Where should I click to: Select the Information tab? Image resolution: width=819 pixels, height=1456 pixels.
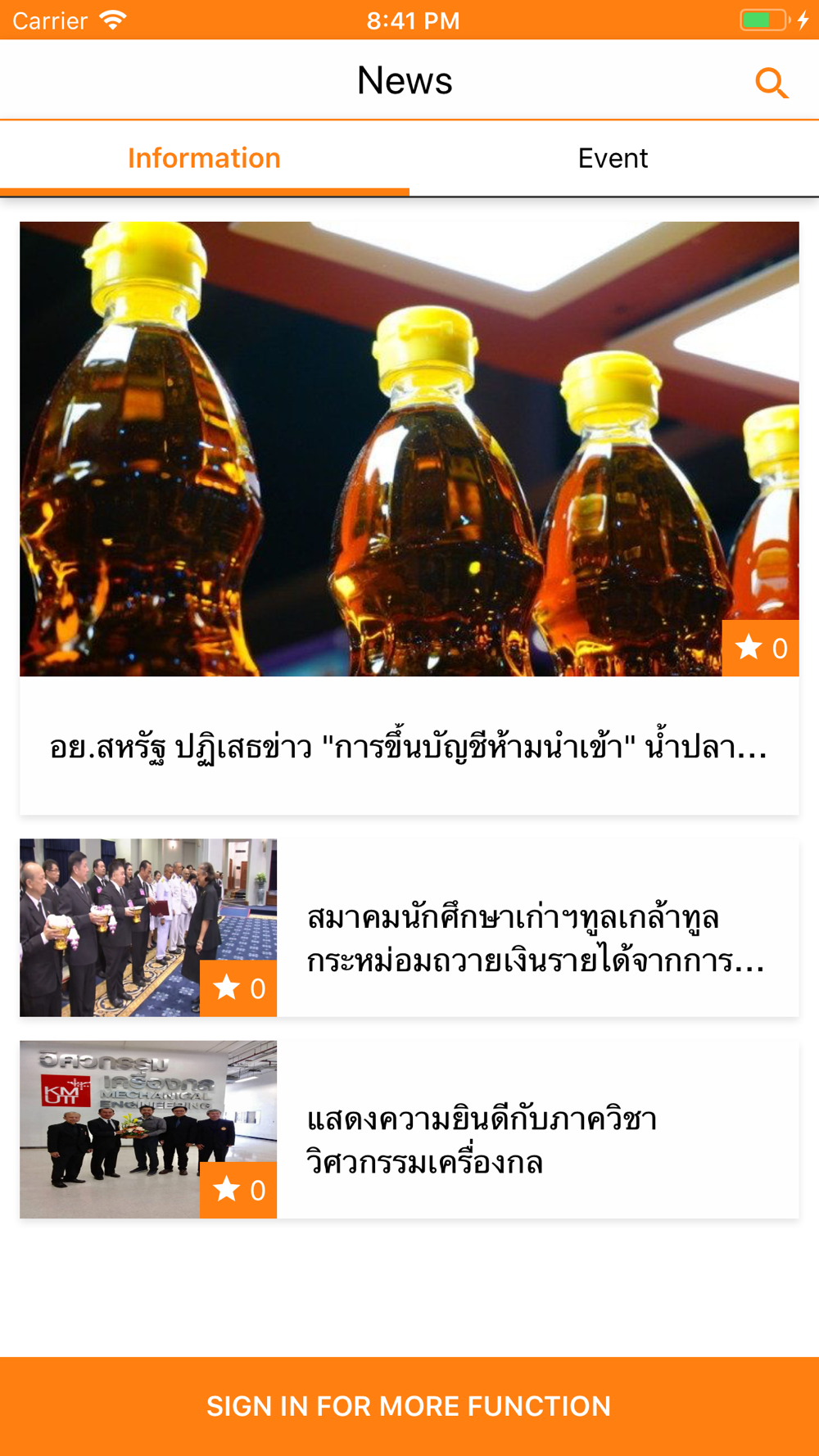pos(204,158)
